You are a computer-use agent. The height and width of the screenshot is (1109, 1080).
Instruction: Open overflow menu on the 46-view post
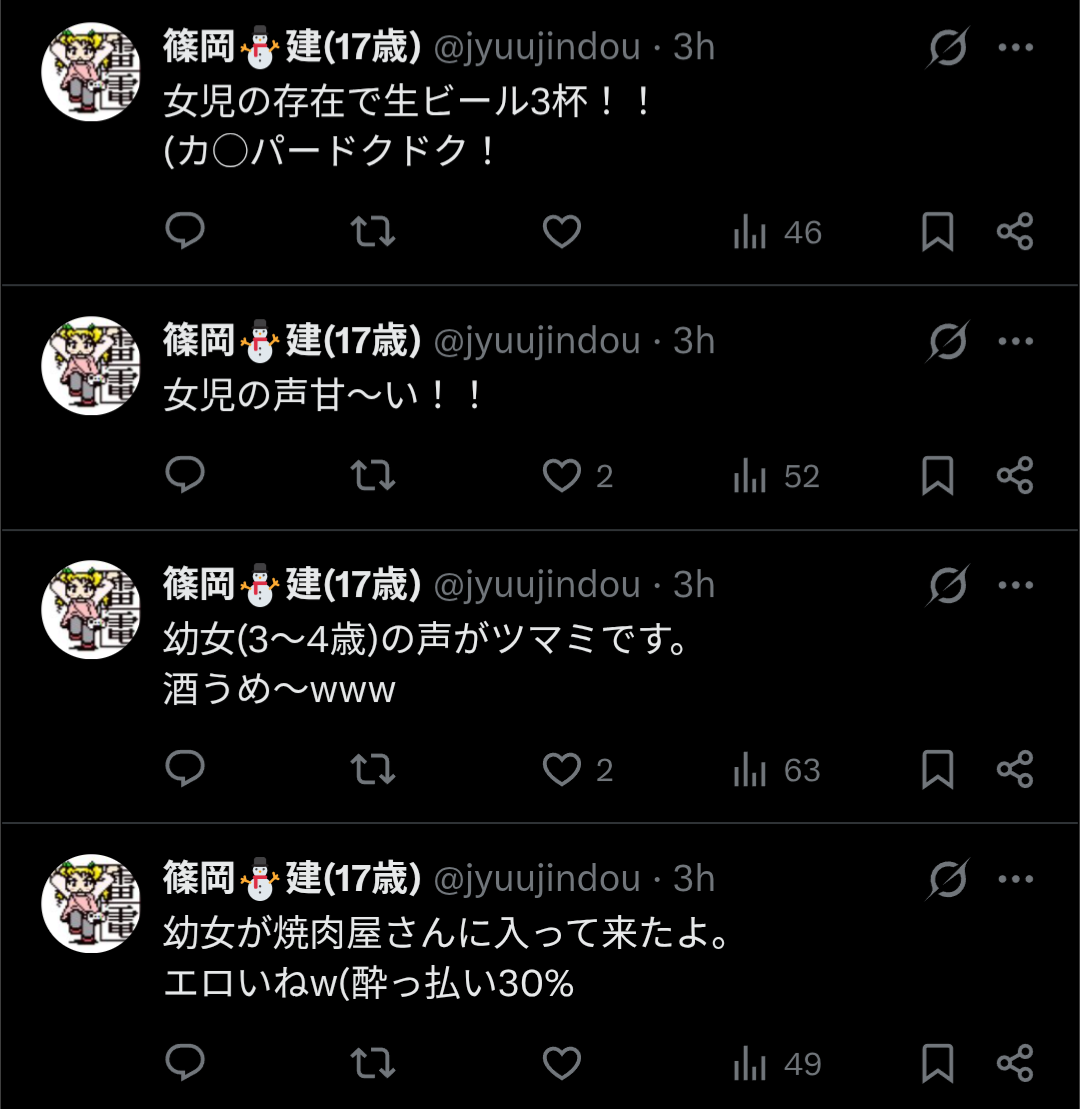pyautogui.click(x=1015, y=47)
